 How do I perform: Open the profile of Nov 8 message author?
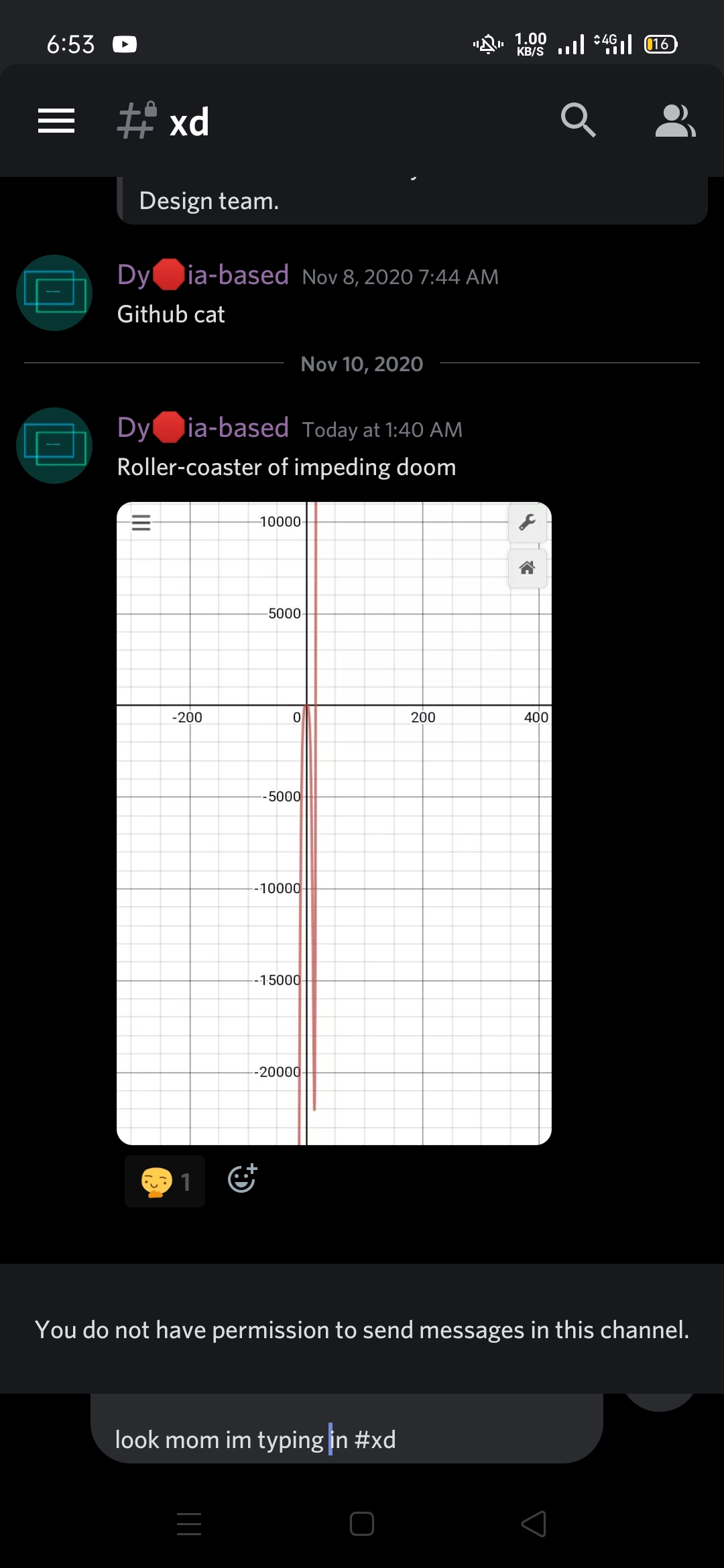point(54,293)
